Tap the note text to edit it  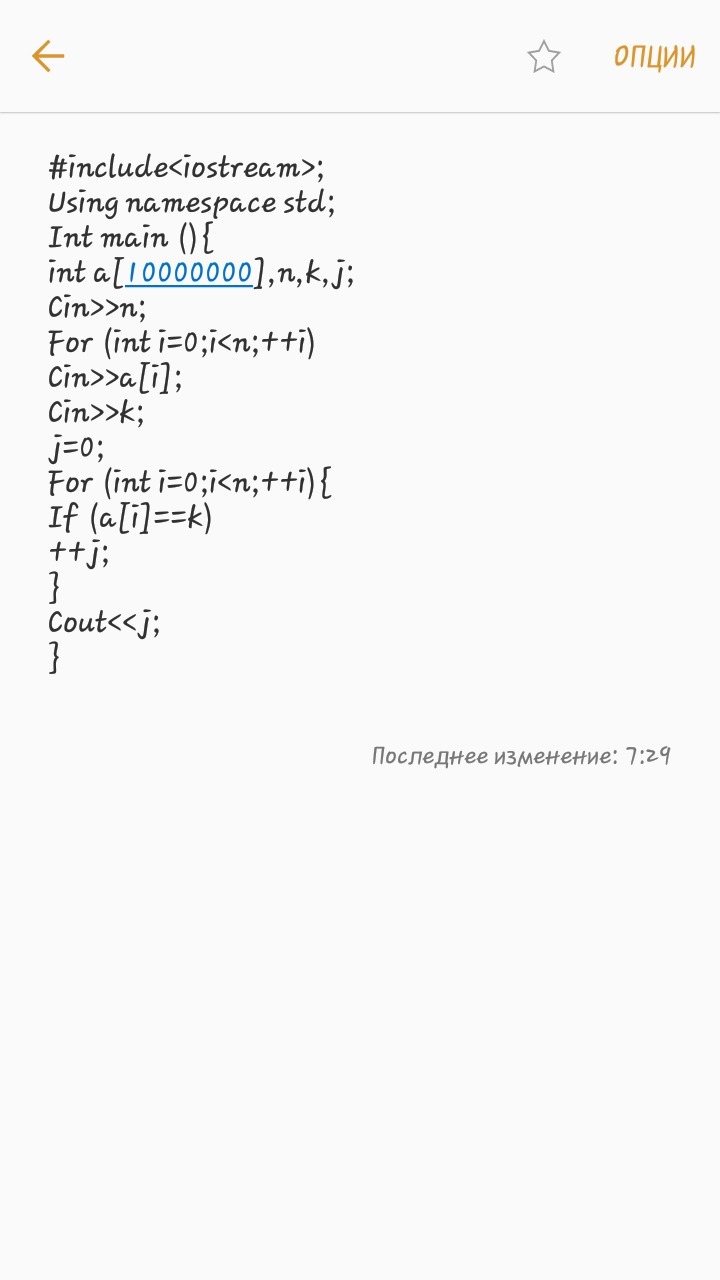200,412
